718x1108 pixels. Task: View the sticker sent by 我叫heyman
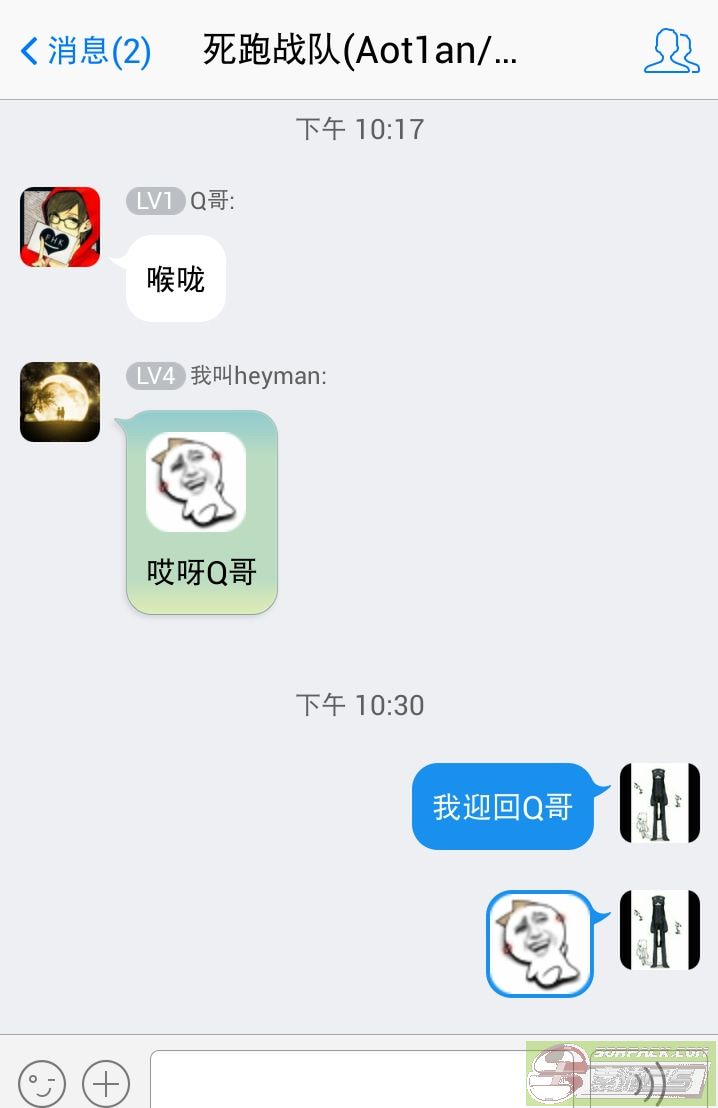pyautogui.click(x=196, y=482)
